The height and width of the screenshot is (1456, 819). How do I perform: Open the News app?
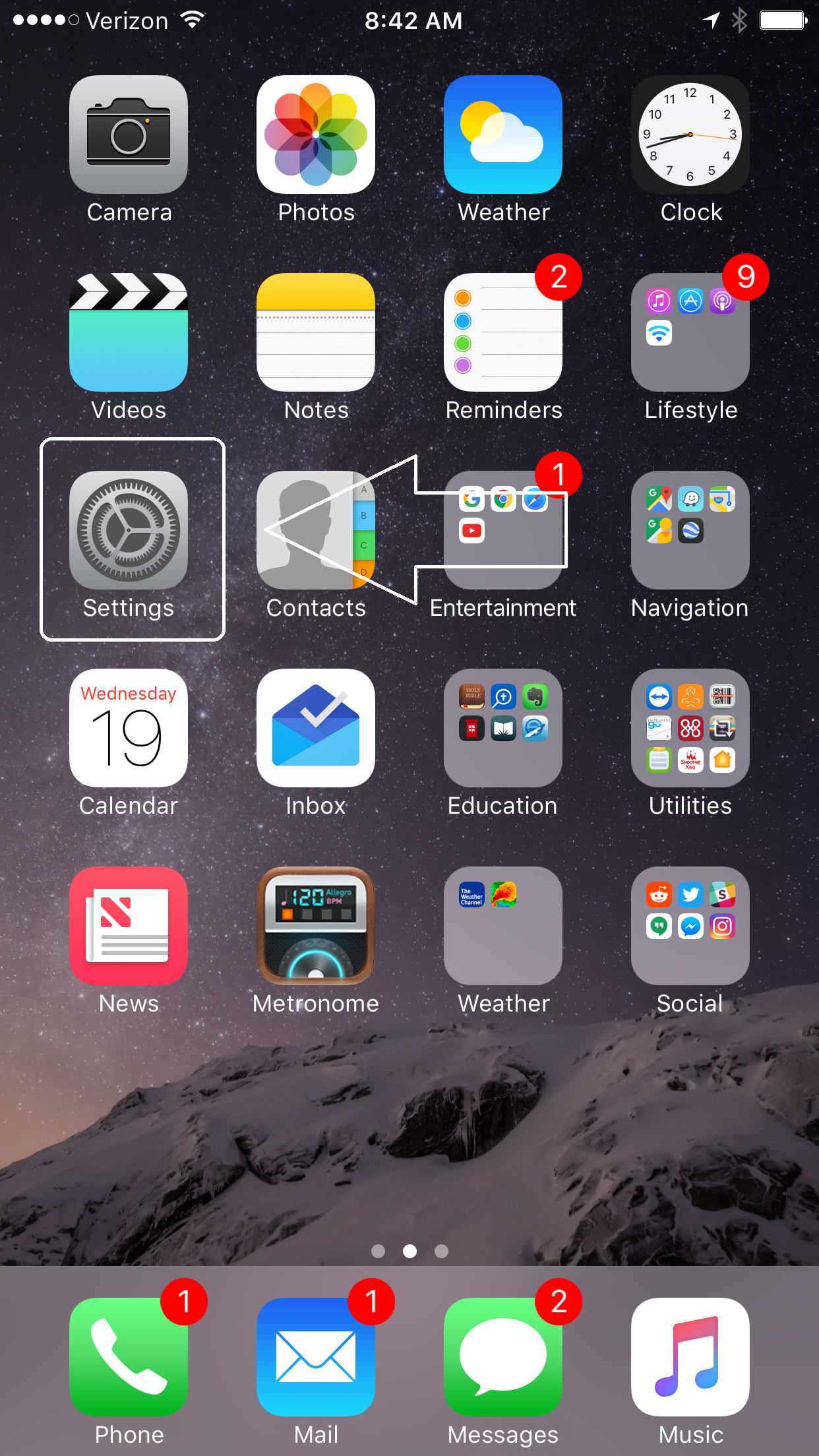(x=129, y=926)
